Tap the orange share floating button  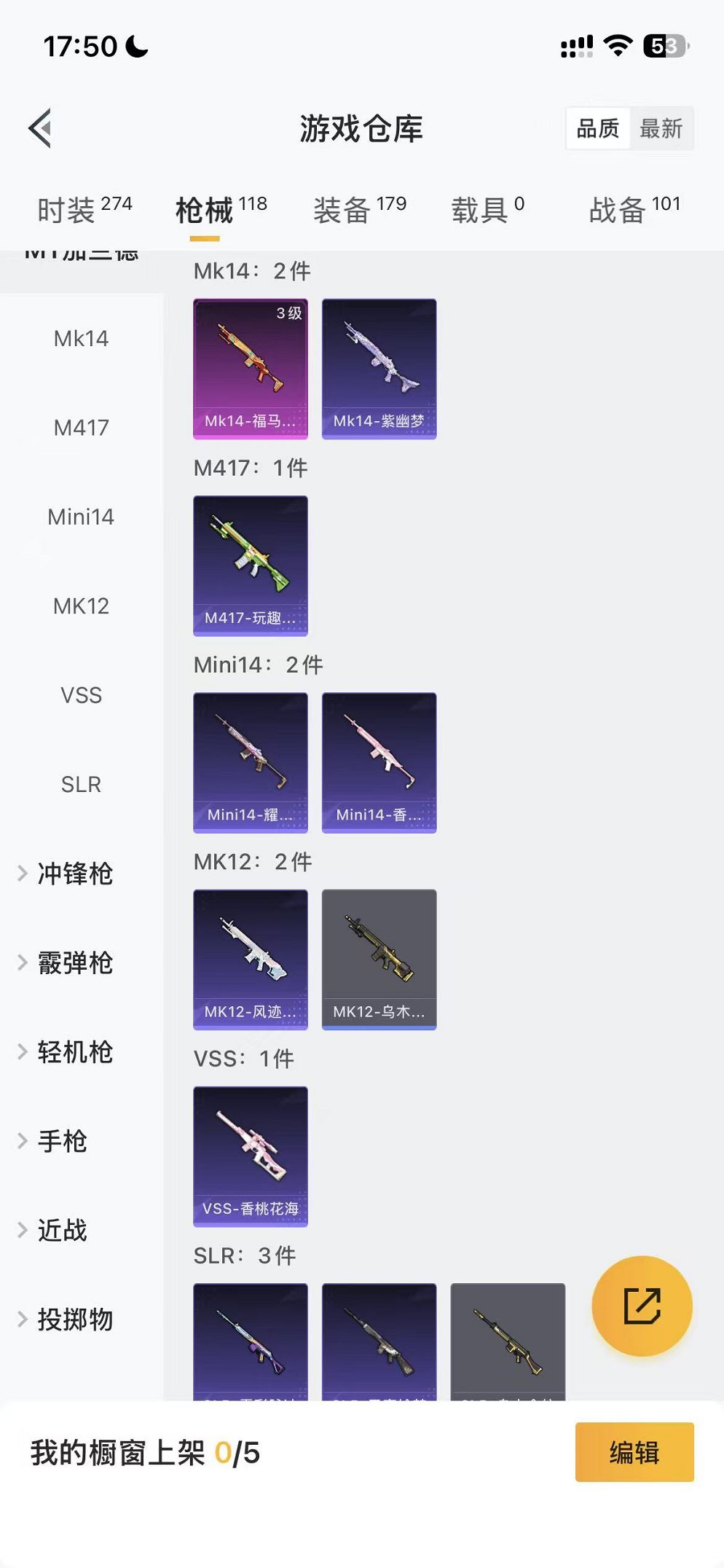[x=642, y=1306]
